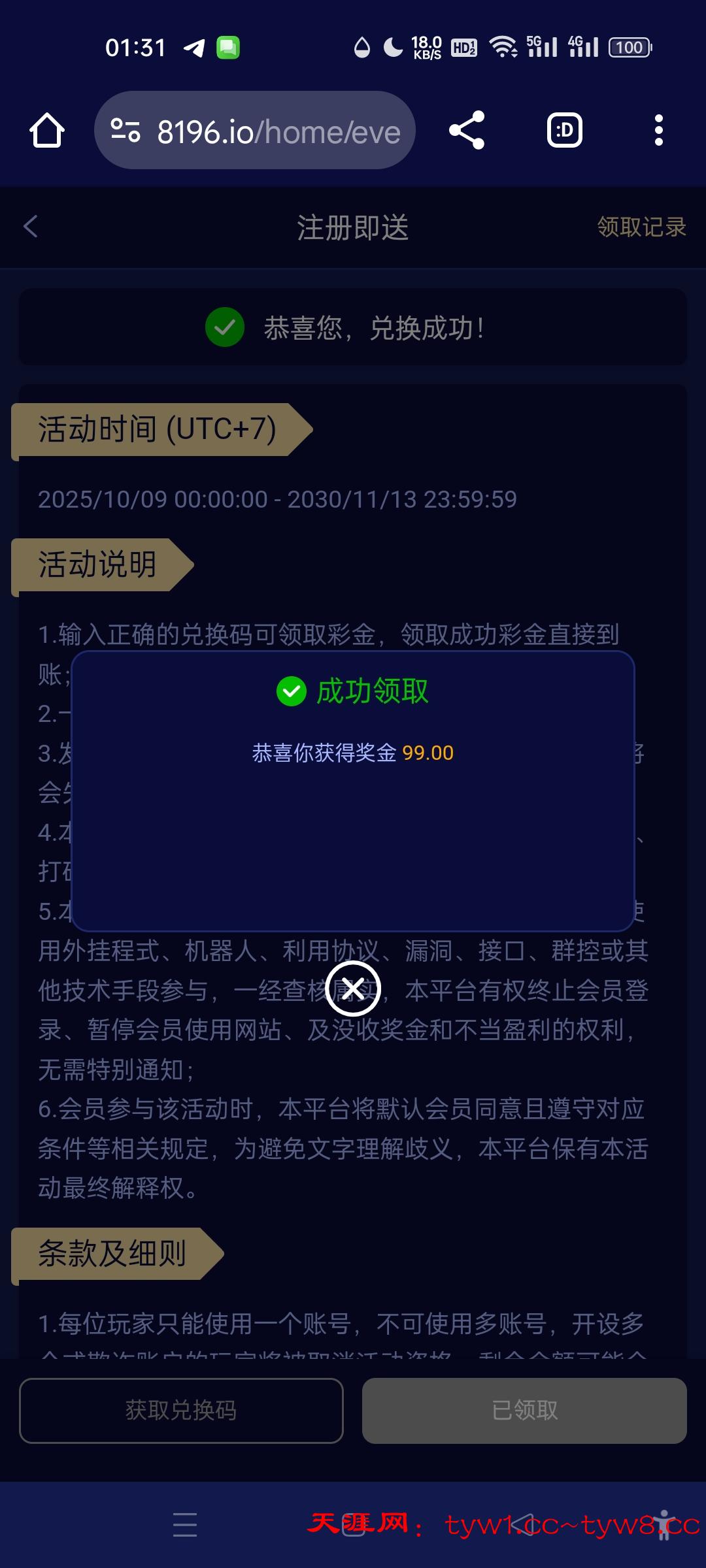Open the browser tab switcher
Viewport: 706px width, 1568px height.
(564, 131)
